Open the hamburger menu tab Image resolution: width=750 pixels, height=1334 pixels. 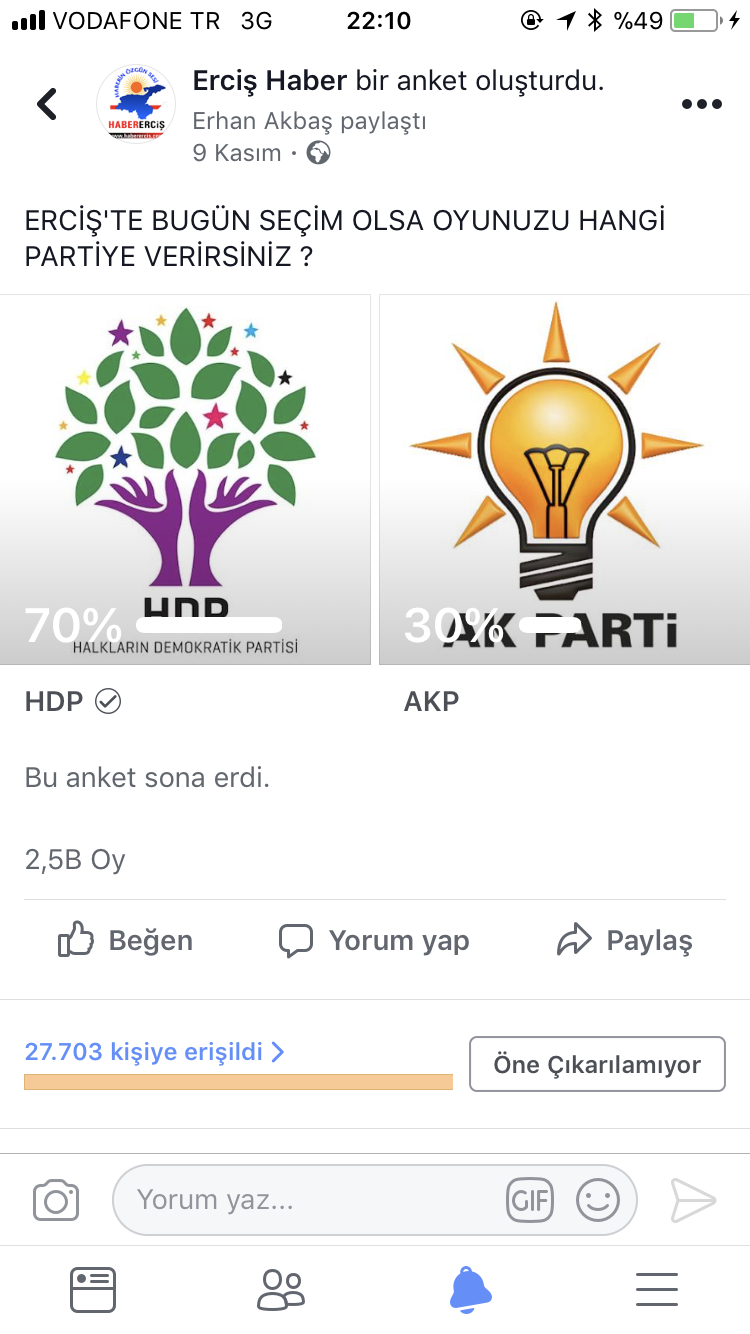[x=657, y=1289]
